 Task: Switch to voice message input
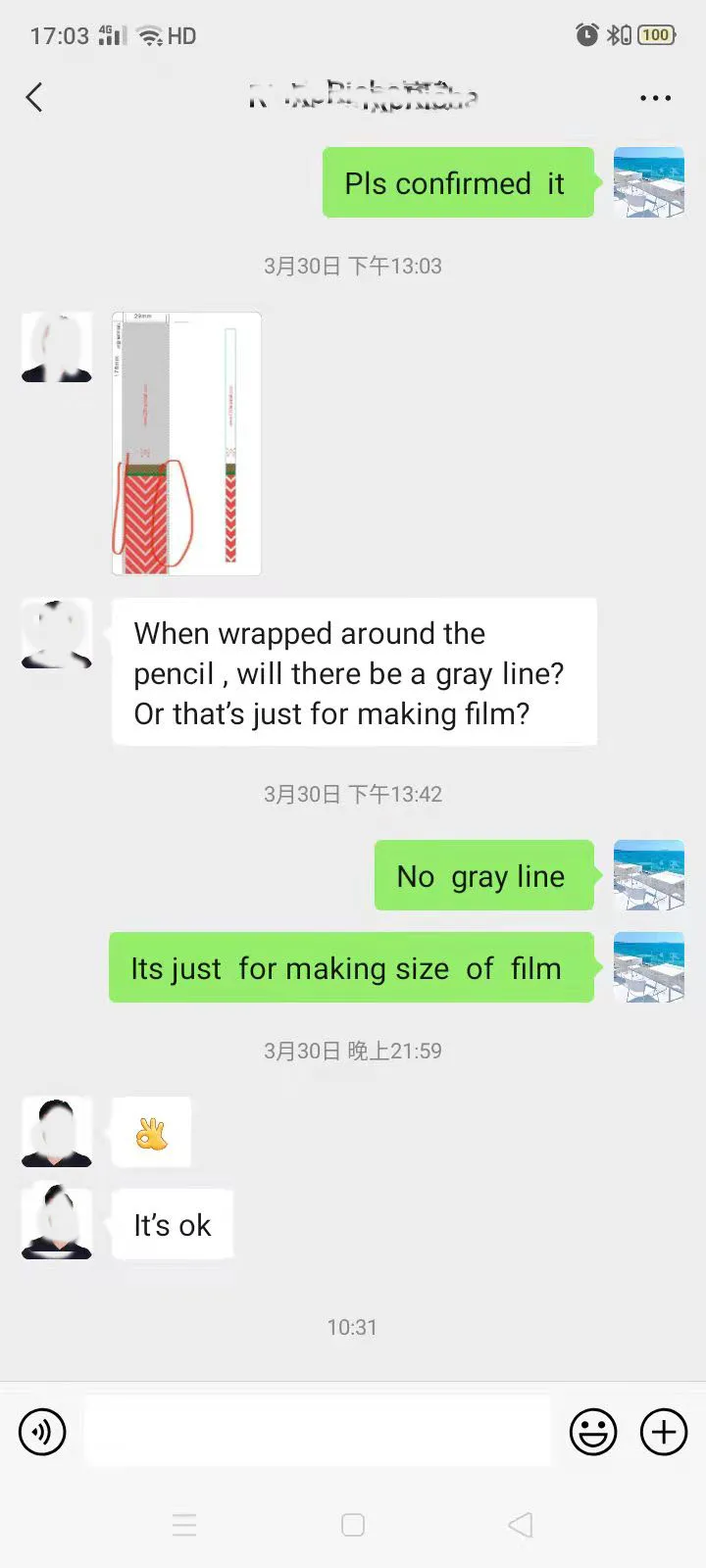42,1432
